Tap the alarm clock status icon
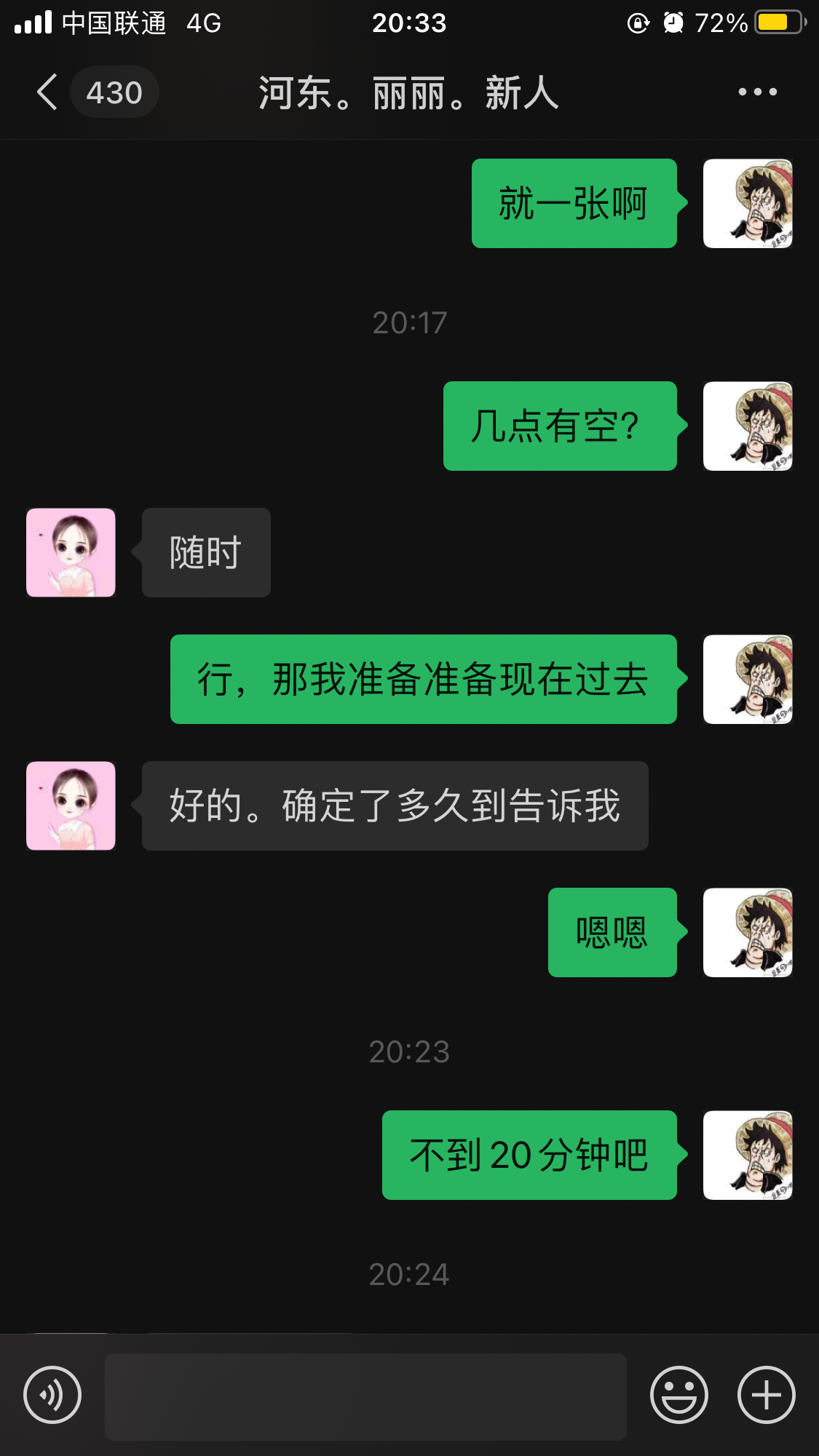819x1456 pixels. click(x=673, y=22)
